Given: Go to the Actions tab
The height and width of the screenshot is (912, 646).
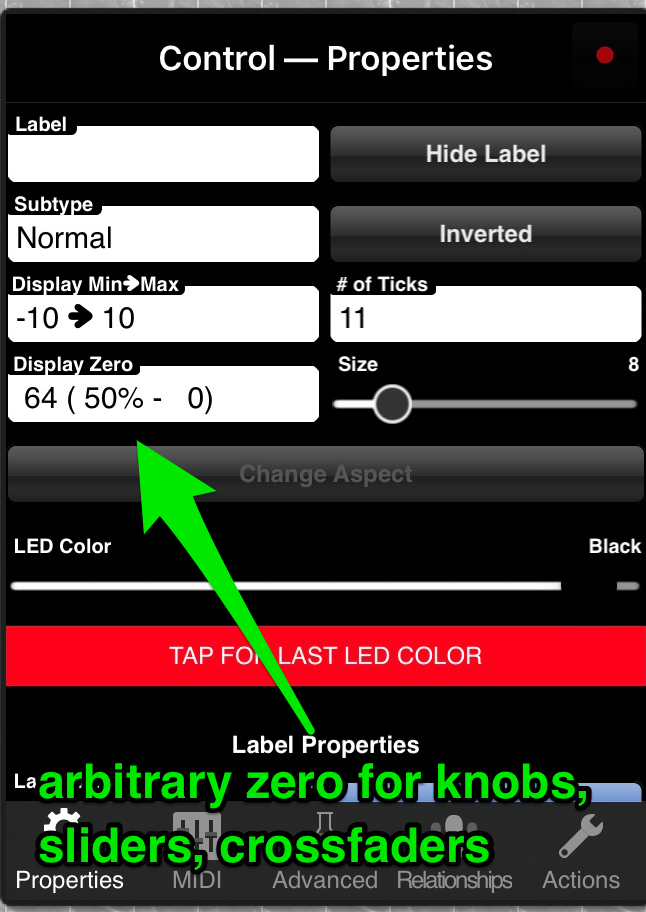Looking at the screenshot, I should pyautogui.click(x=581, y=852).
